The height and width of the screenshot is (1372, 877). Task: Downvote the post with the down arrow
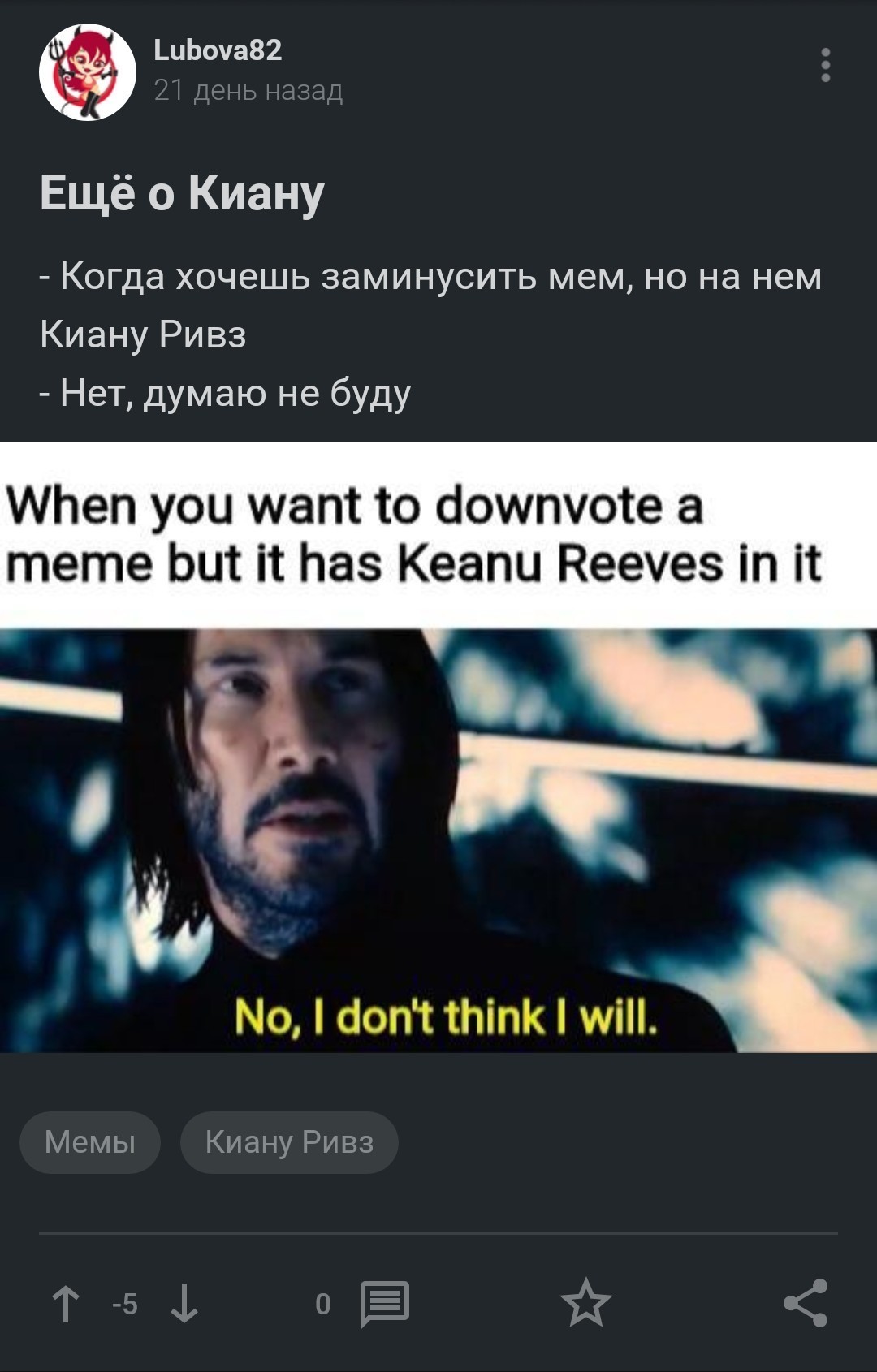coord(184,1305)
